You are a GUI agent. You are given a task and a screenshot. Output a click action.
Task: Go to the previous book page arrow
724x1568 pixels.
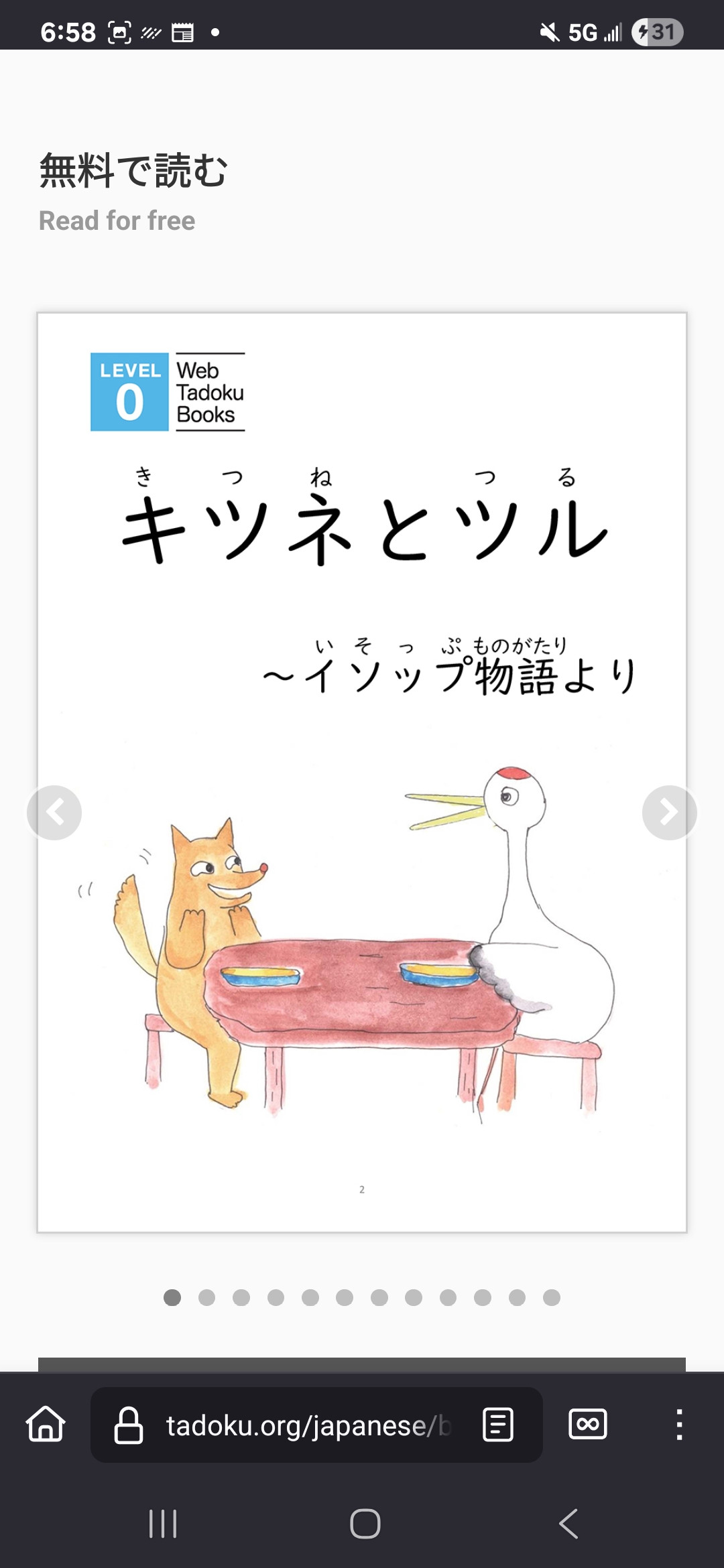(x=54, y=812)
